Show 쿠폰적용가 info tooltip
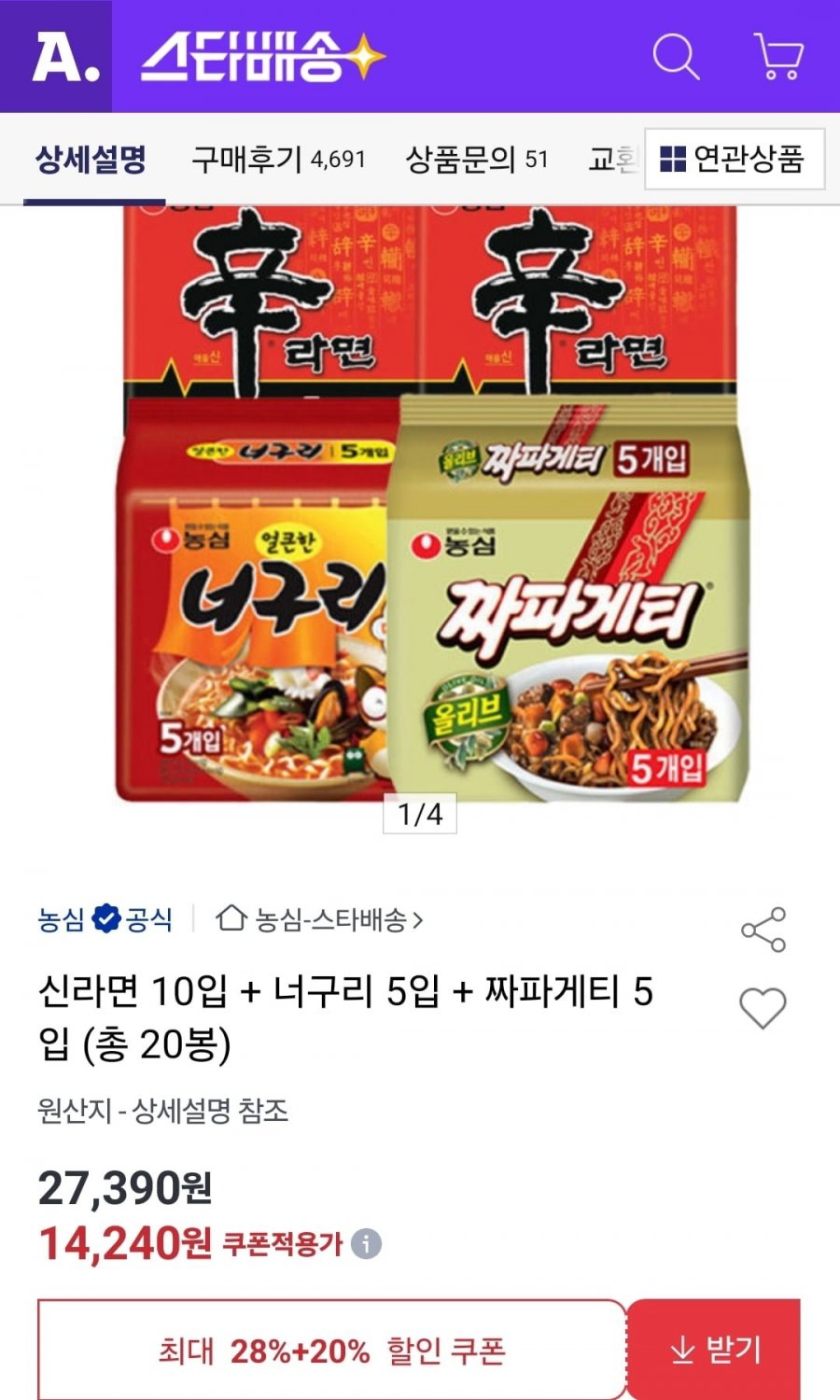 point(366,1244)
